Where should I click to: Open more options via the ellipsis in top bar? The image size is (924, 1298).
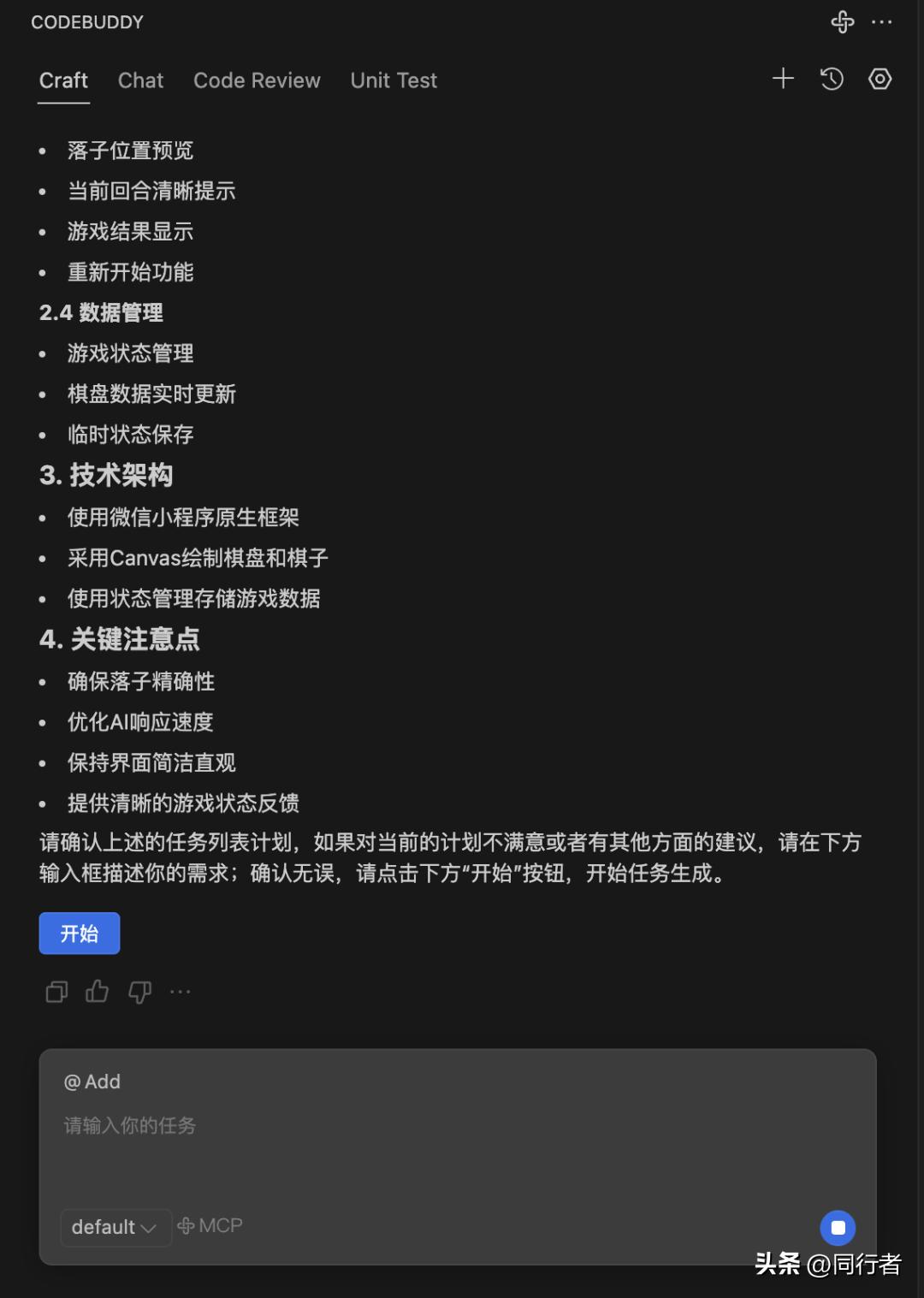pyautogui.click(x=882, y=22)
